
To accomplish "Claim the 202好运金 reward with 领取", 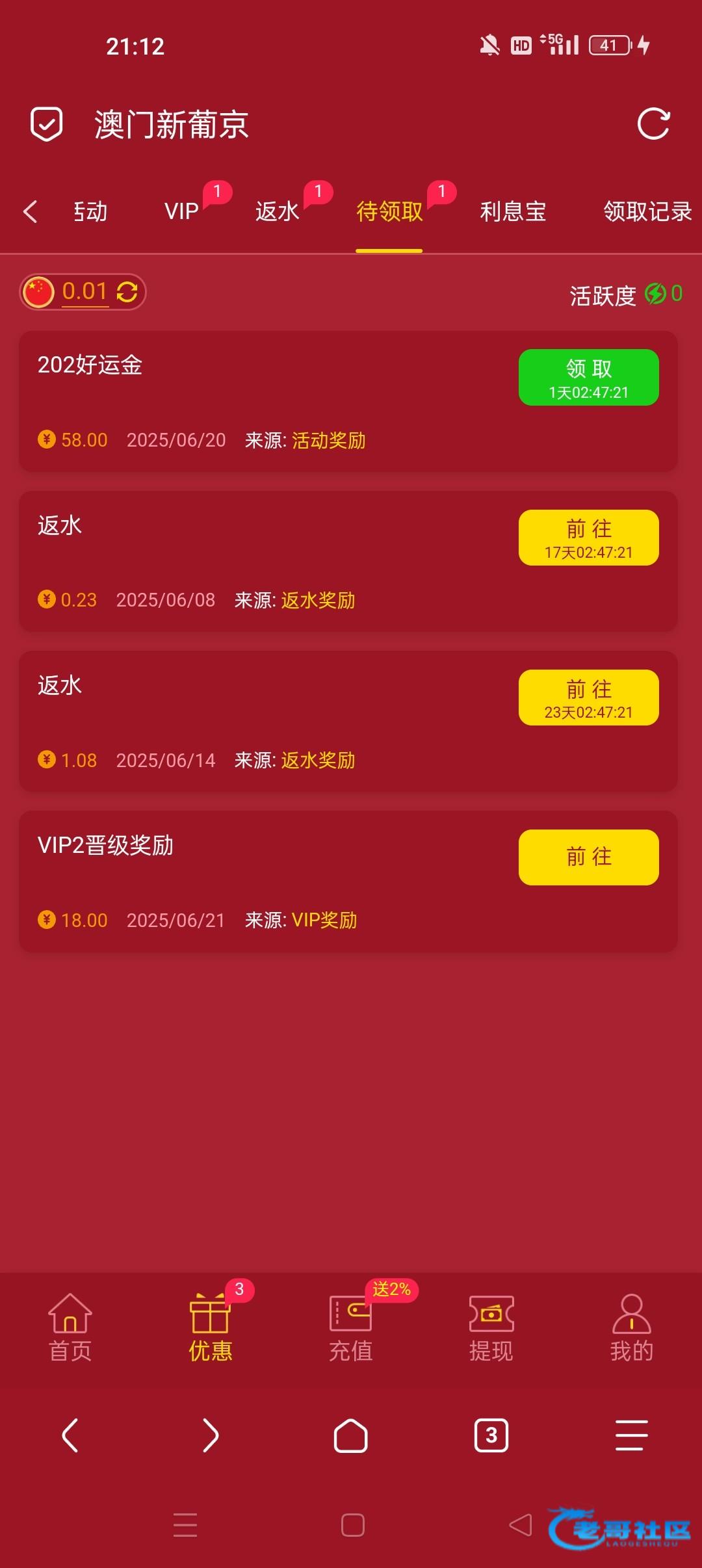I will point(589,378).
